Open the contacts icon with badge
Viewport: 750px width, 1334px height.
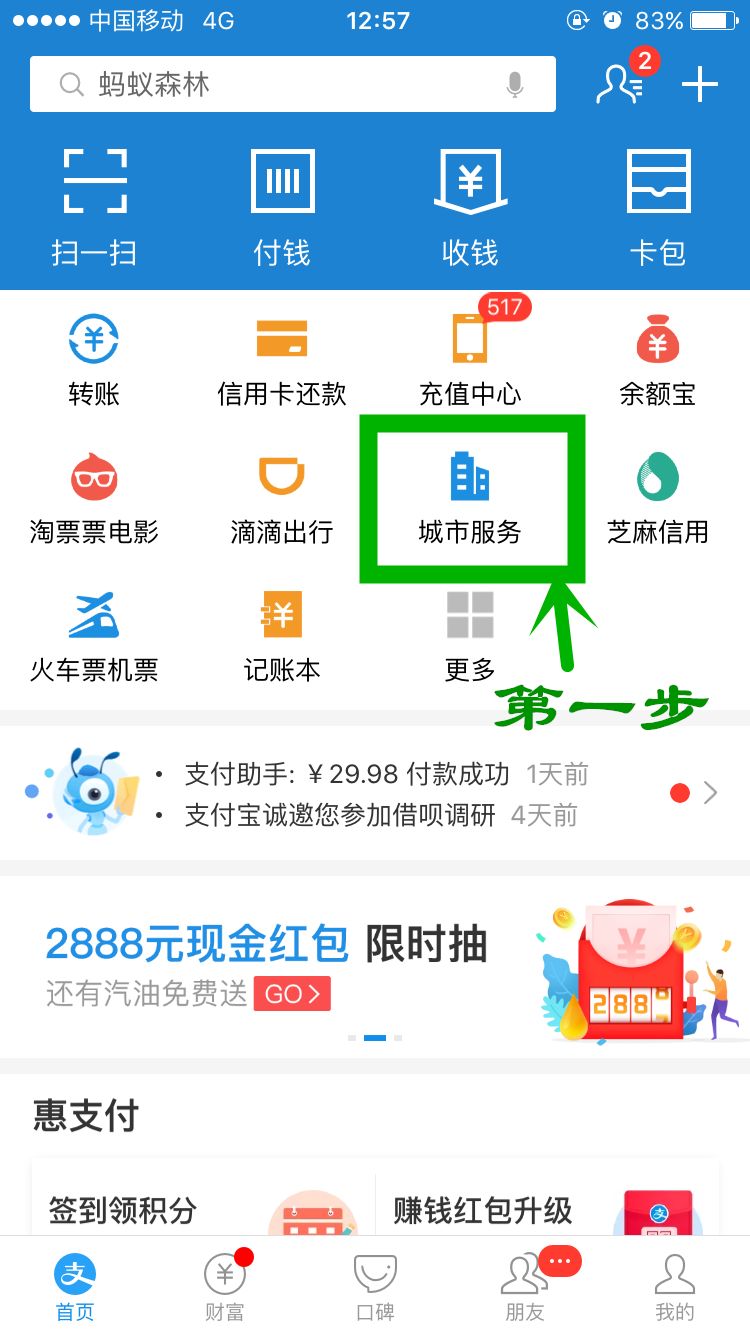(x=620, y=84)
